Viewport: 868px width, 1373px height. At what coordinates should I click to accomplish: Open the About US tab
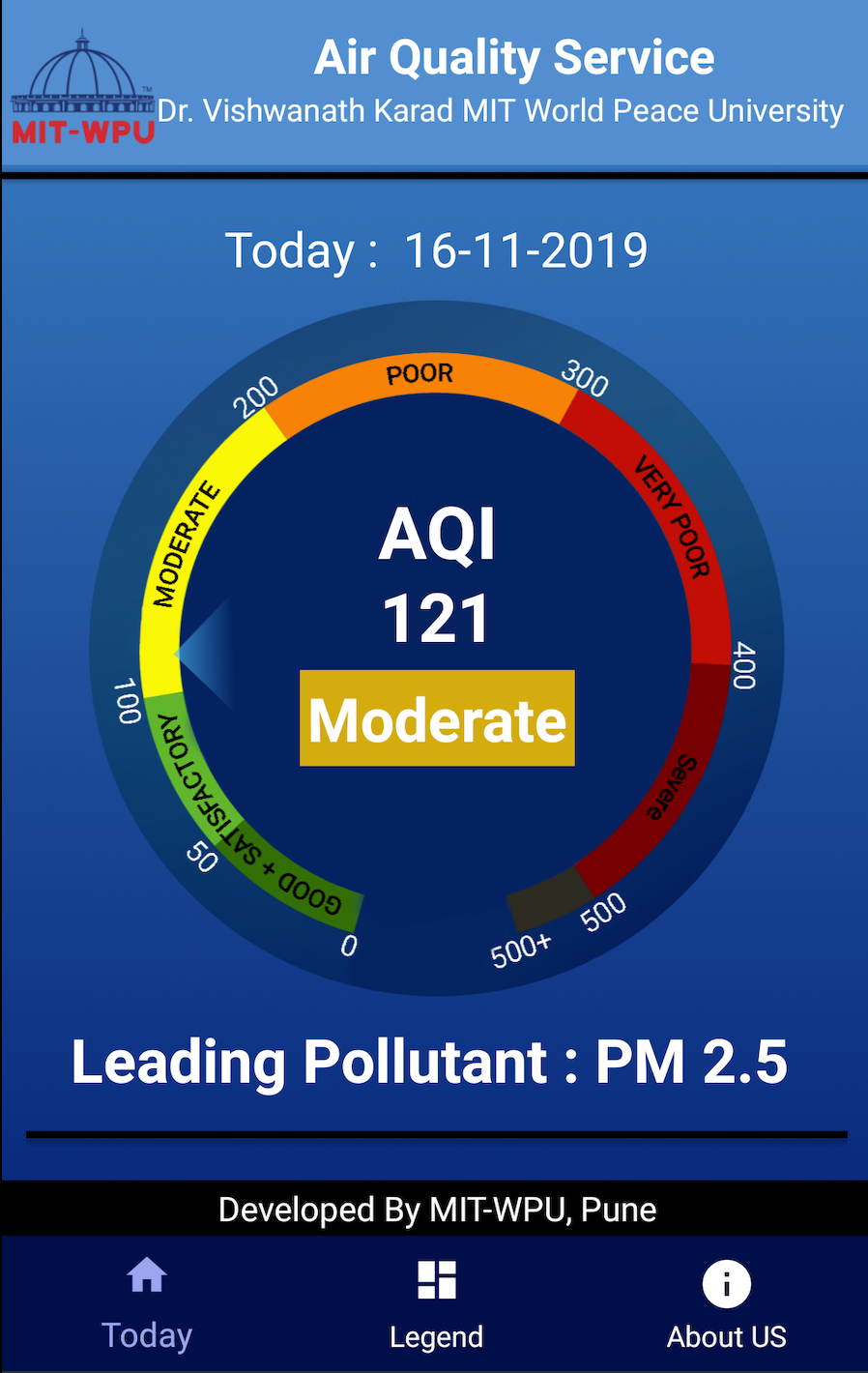726,1303
